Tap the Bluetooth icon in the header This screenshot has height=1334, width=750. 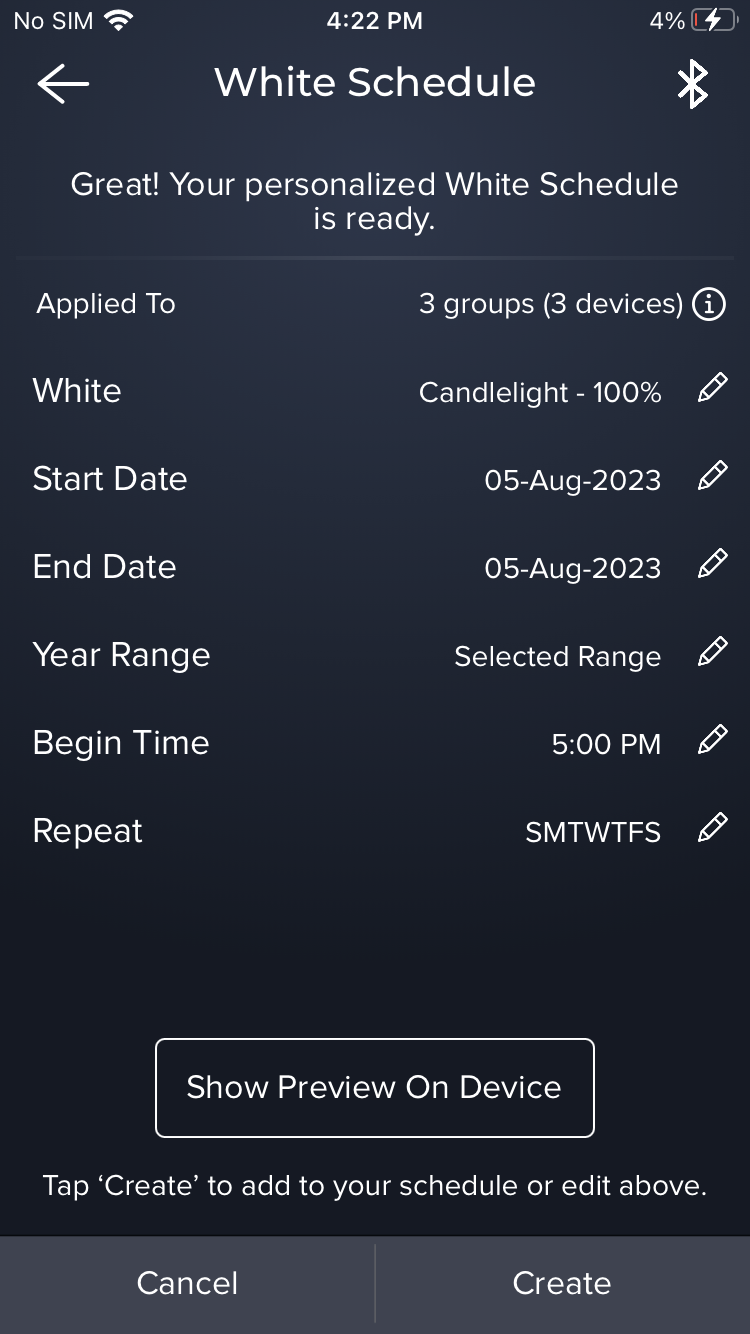click(x=692, y=84)
